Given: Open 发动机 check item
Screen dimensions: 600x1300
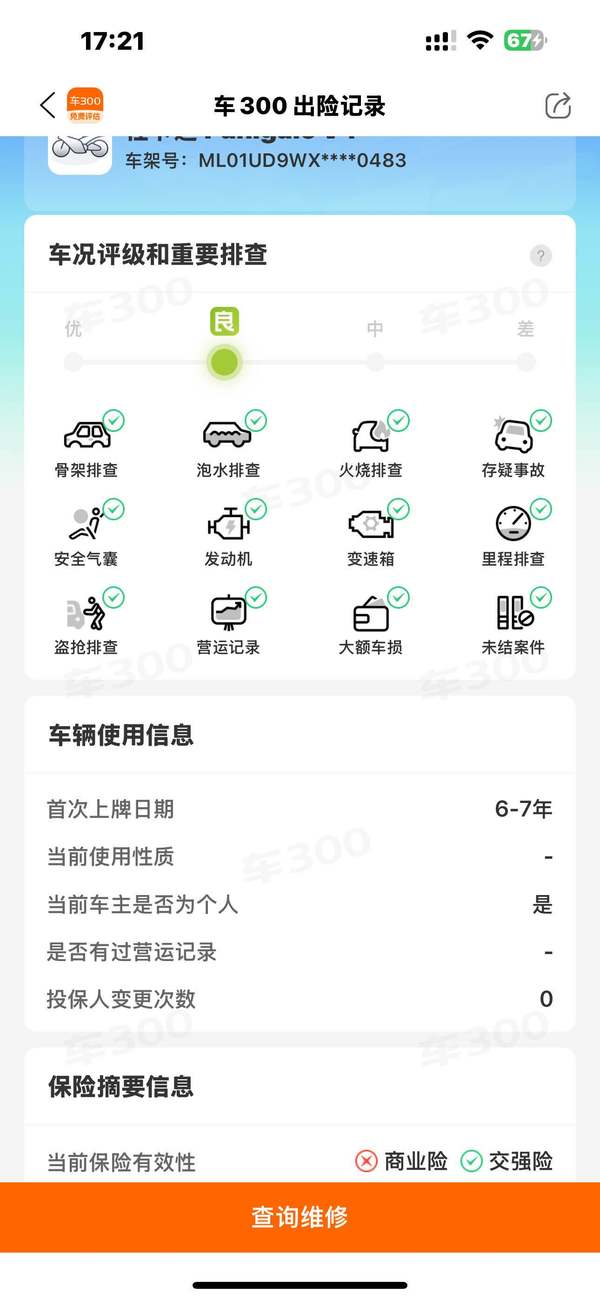Looking at the screenshot, I should [x=229, y=535].
